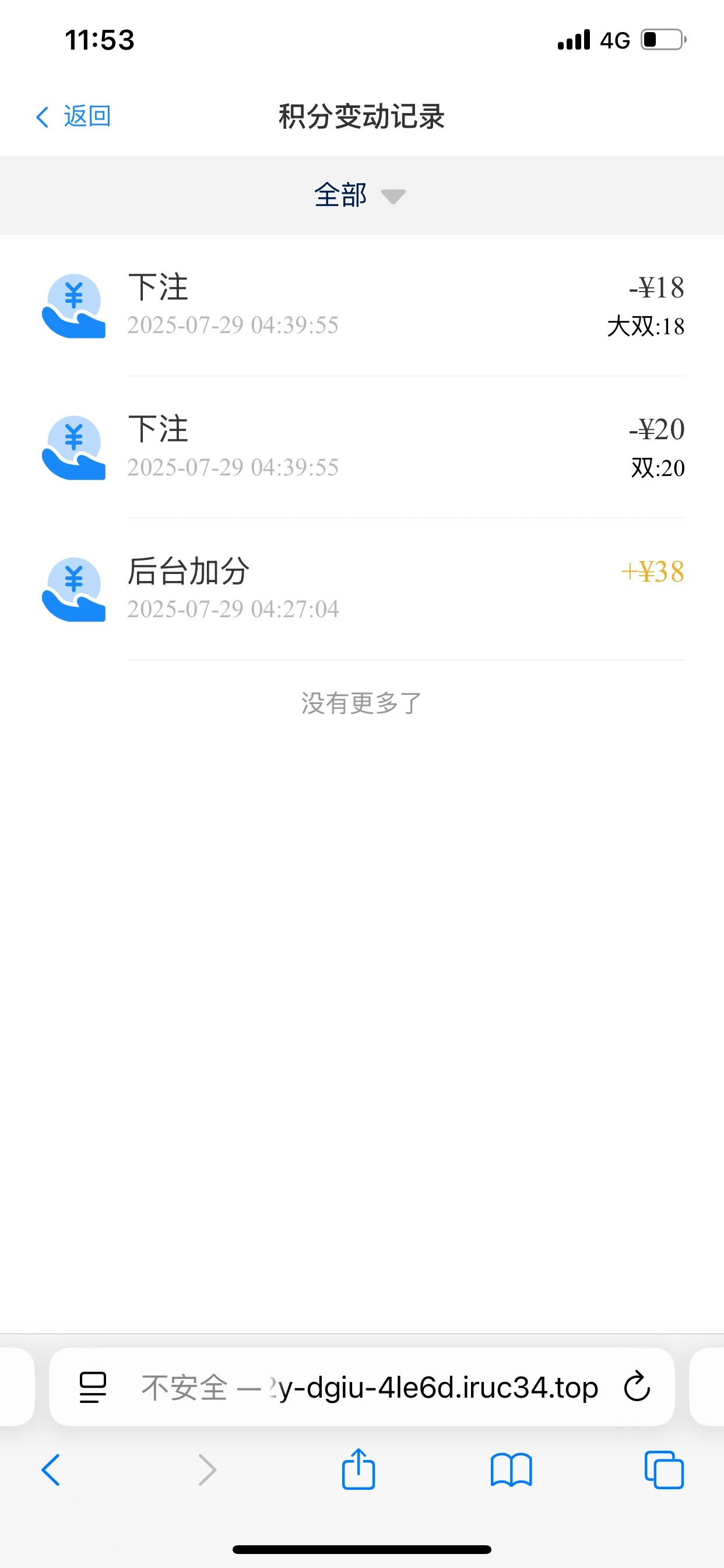Select the first 下注 record row
The width and height of the screenshot is (724, 1568).
pos(362,303)
